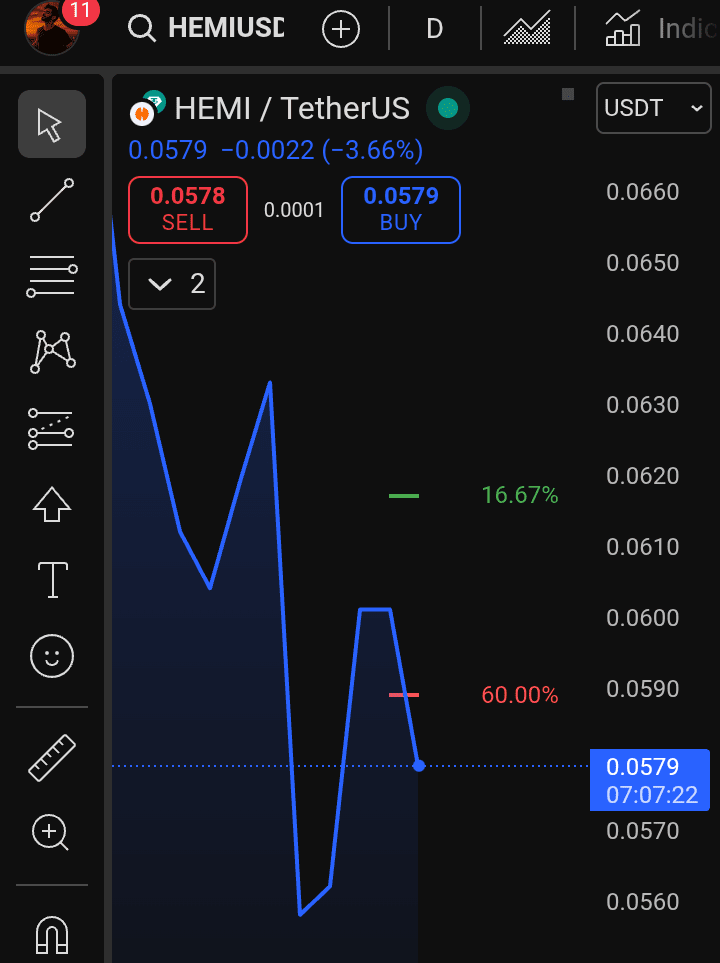Tap the zoom in magnifier tool
This screenshot has width=720, height=963.
tap(52, 833)
